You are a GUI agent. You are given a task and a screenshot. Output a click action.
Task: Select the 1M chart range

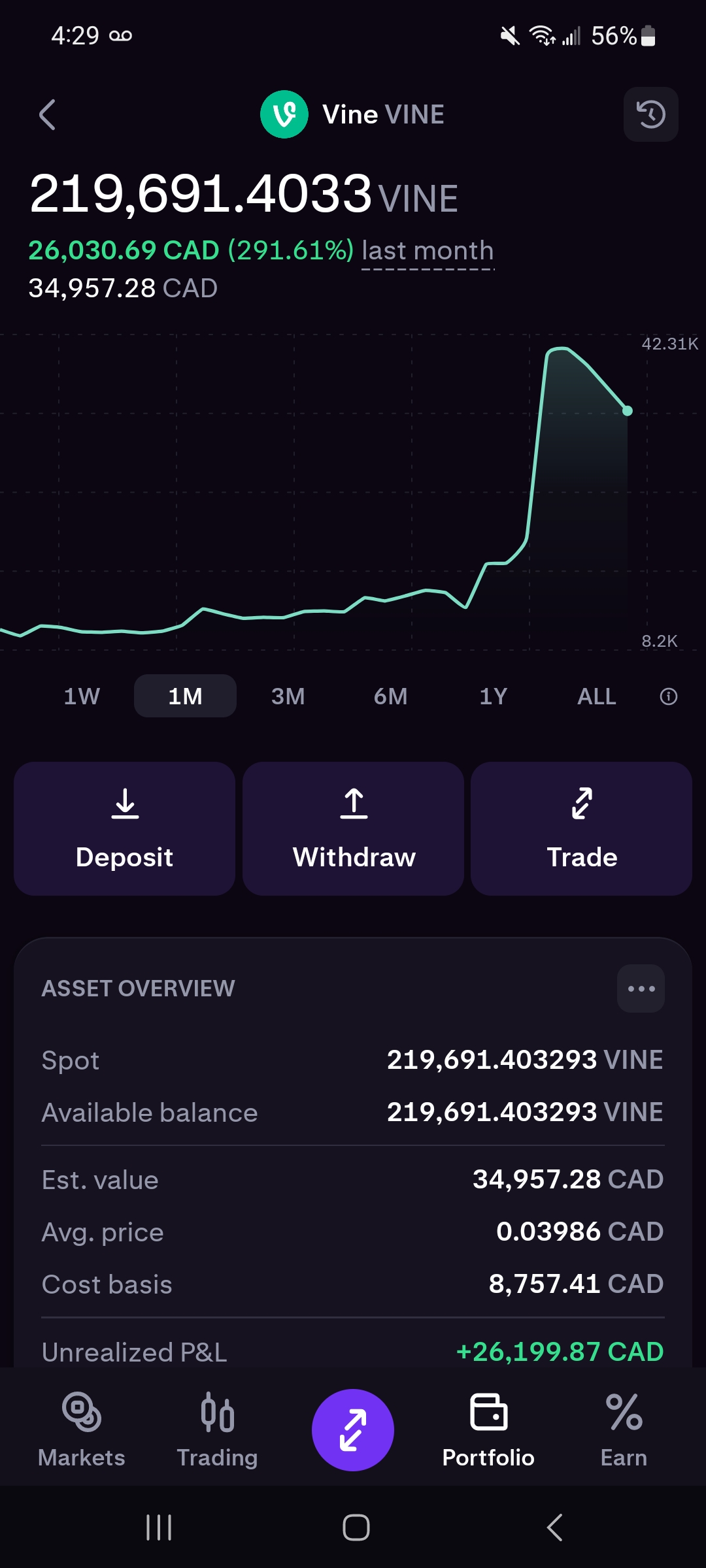tap(185, 696)
